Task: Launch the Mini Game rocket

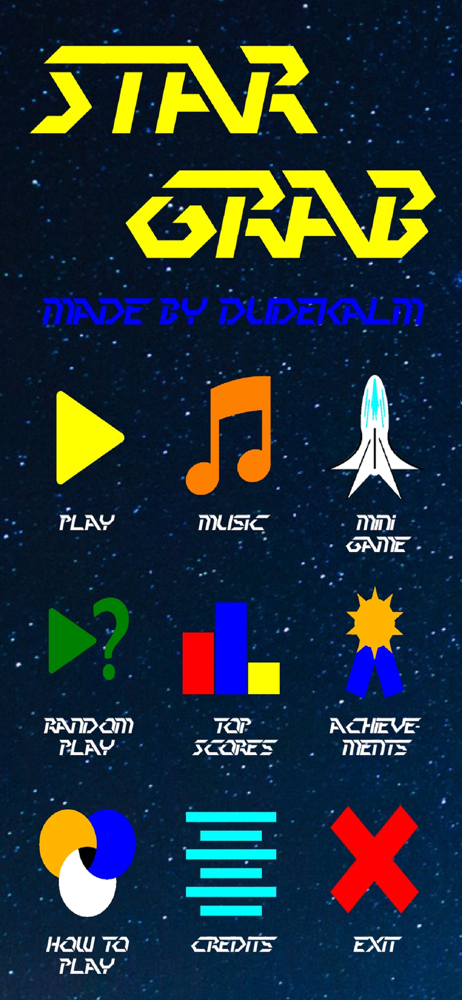Action: click(375, 437)
